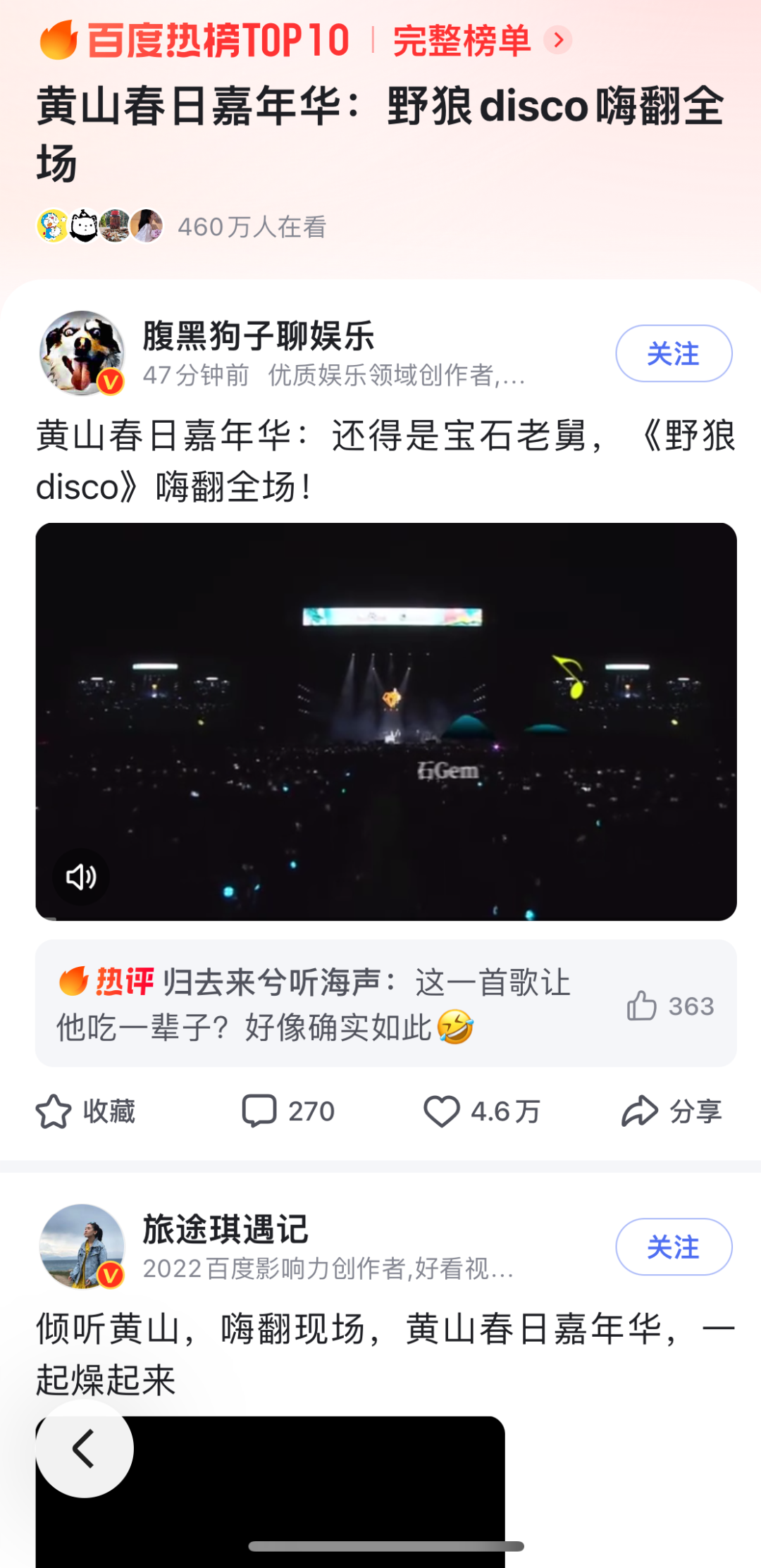Follow 腹黑狗子聊娱乐
Screen dimensions: 761x1568
(x=673, y=354)
